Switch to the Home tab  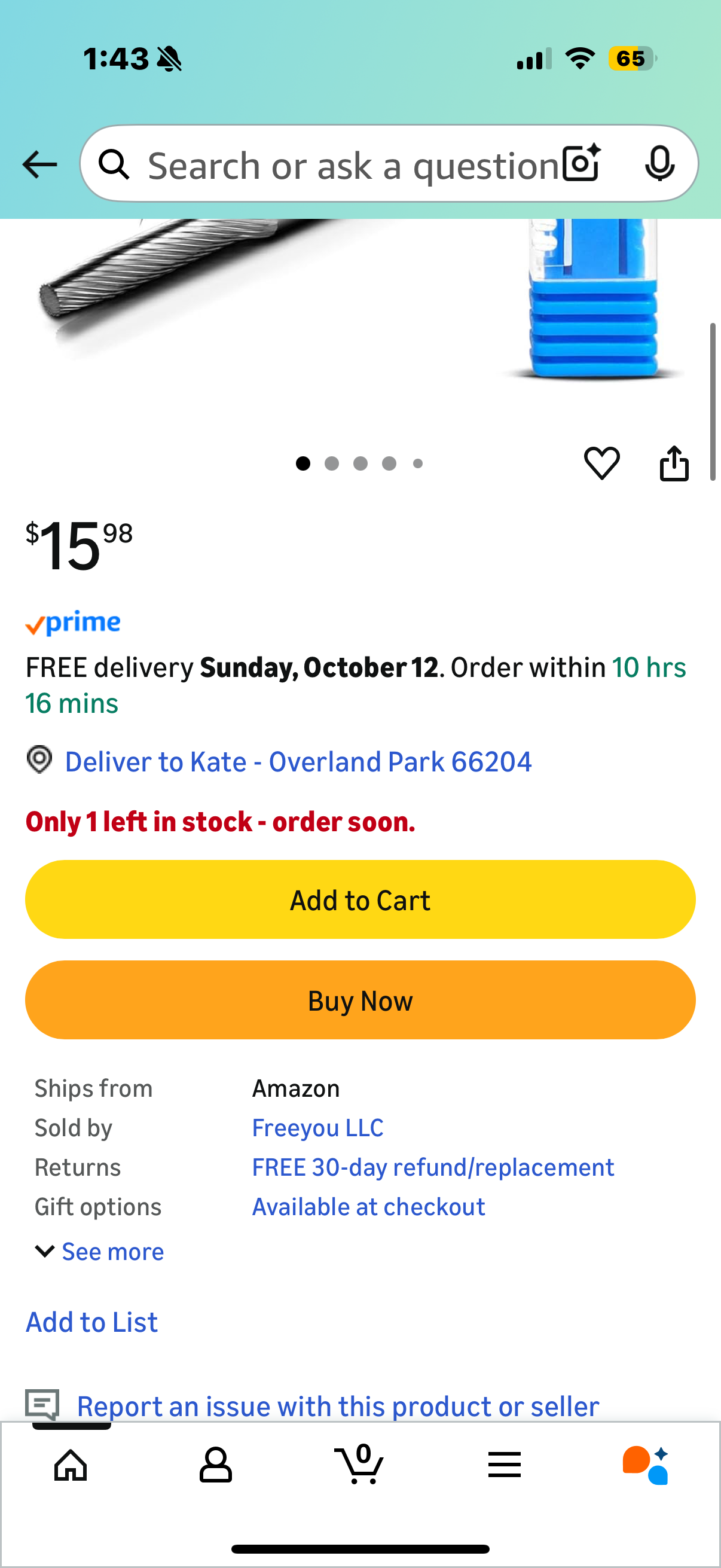click(71, 1465)
